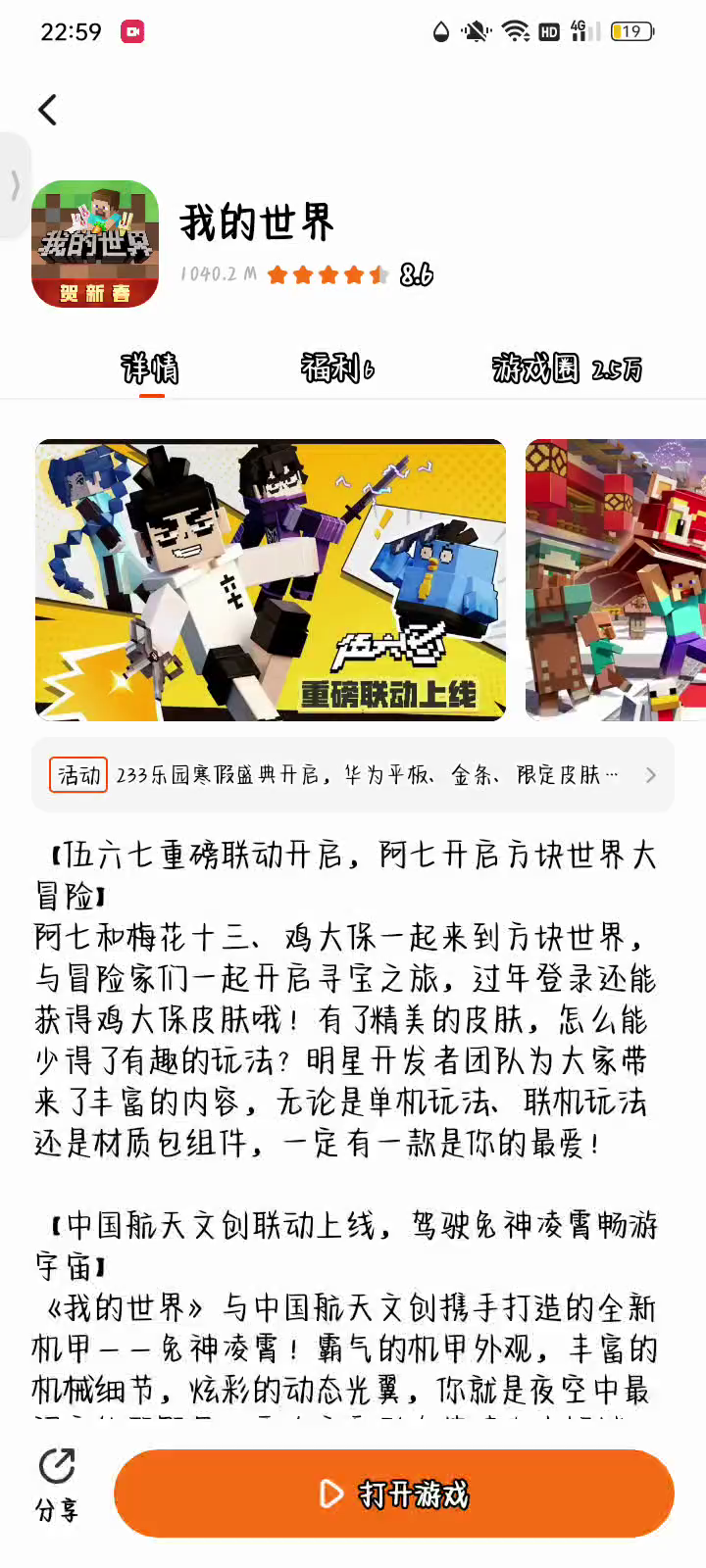Tap the 打开游戏 button

coord(394,1494)
